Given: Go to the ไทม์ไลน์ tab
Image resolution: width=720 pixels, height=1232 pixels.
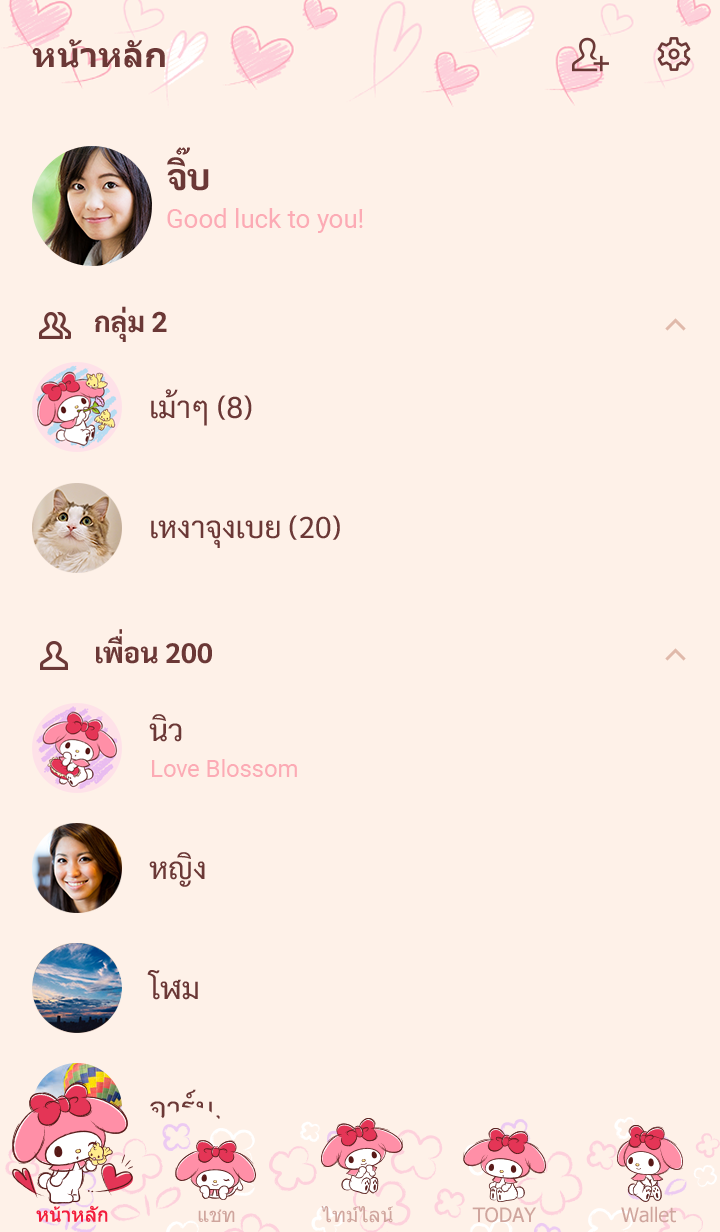Looking at the screenshot, I should coord(358,1180).
